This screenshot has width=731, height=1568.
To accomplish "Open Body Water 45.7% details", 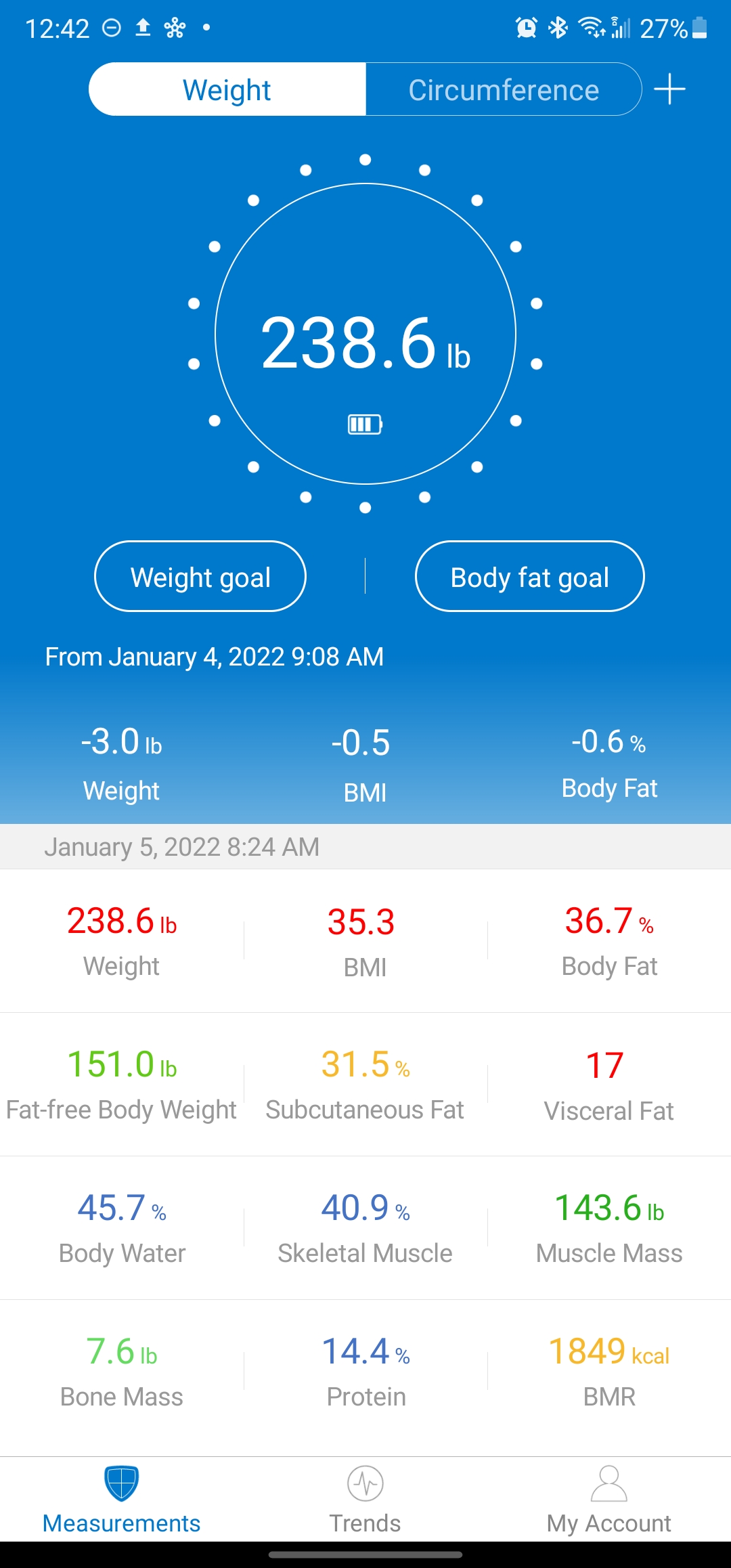I will coord(122,1227).
